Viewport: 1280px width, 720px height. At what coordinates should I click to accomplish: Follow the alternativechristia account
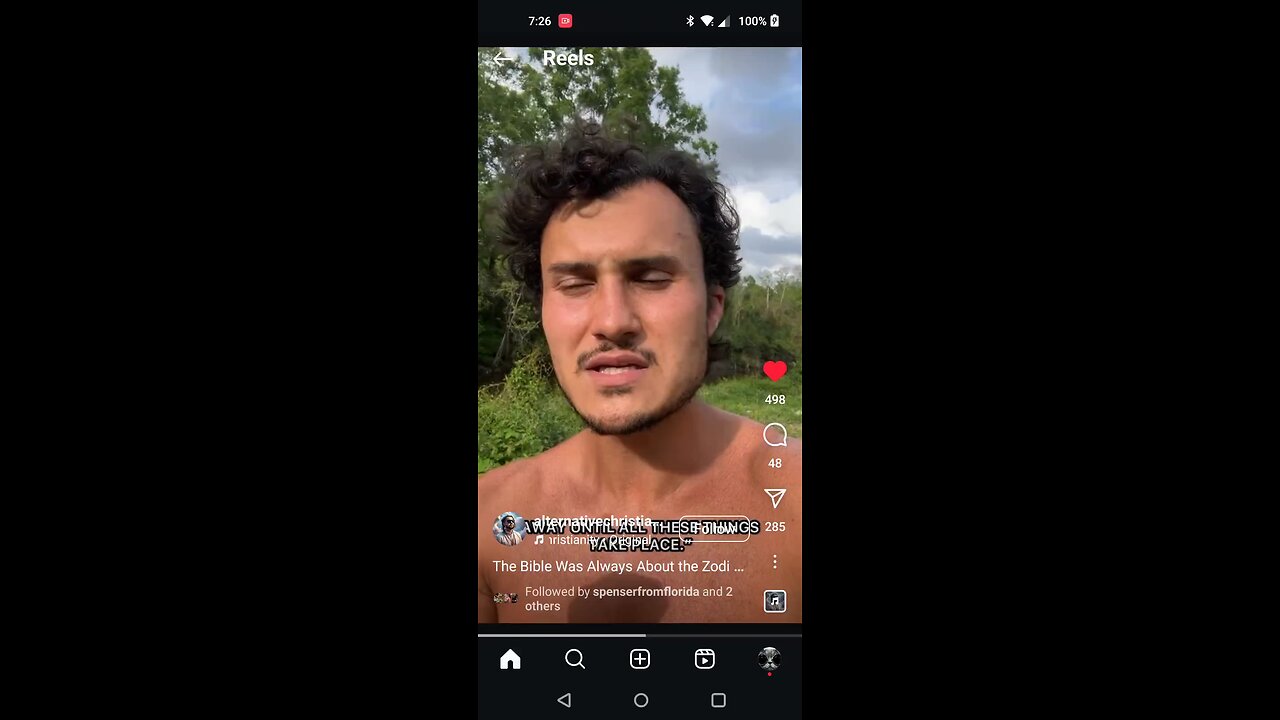click(714, 529)
